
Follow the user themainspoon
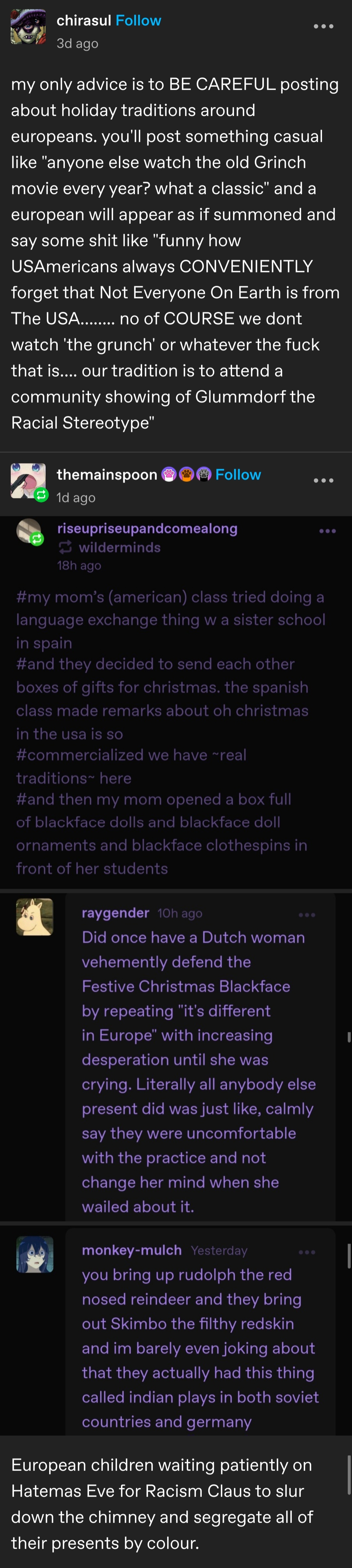238,475
